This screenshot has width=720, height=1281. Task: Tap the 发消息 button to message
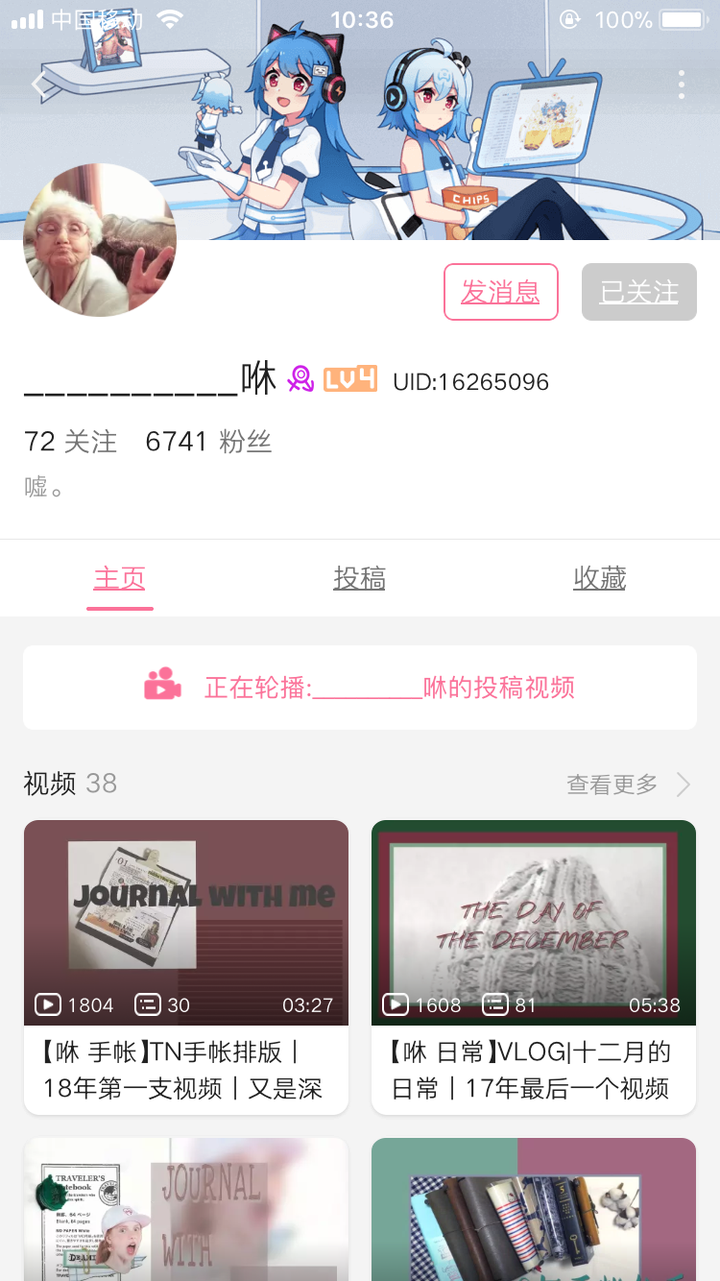[500, 292]
